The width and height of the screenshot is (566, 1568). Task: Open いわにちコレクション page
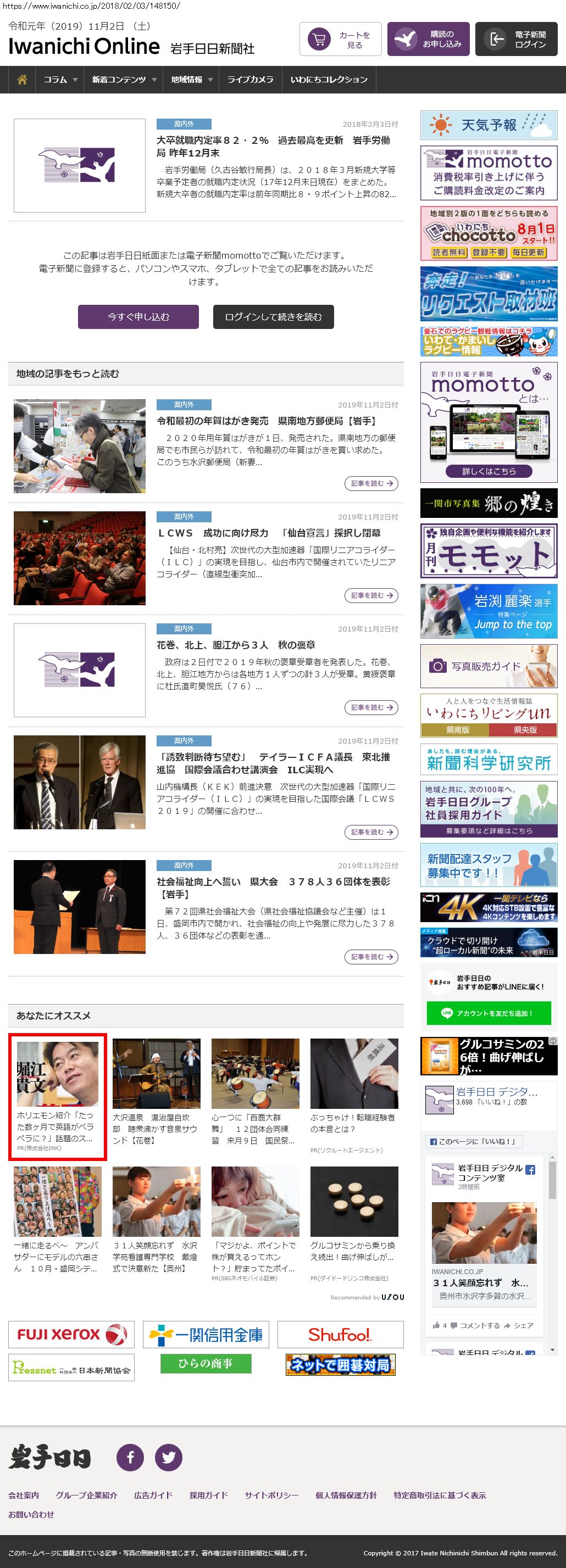click(329, 80)
